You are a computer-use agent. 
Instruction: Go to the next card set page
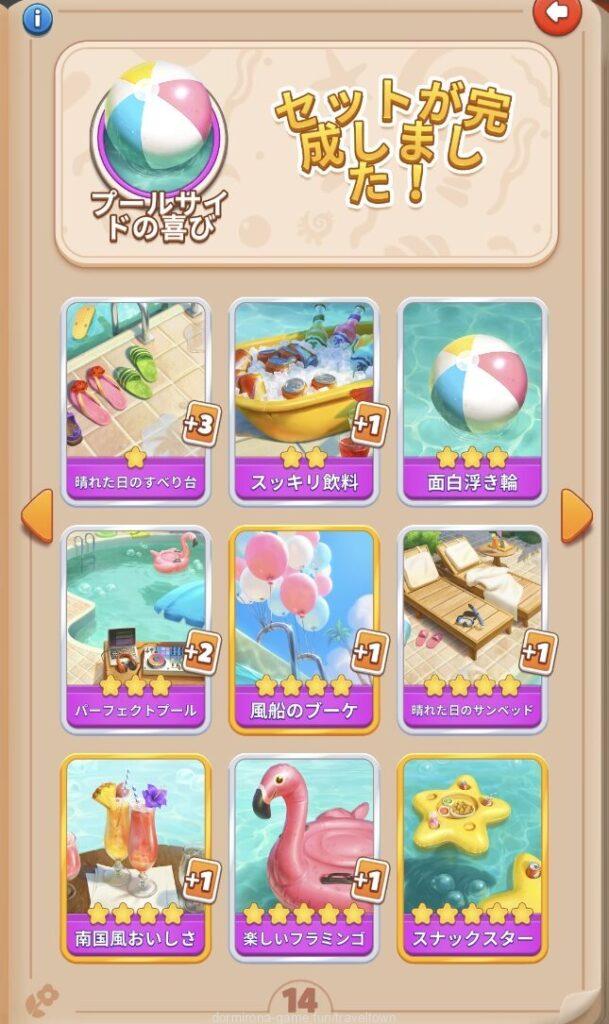click(576, 516)
